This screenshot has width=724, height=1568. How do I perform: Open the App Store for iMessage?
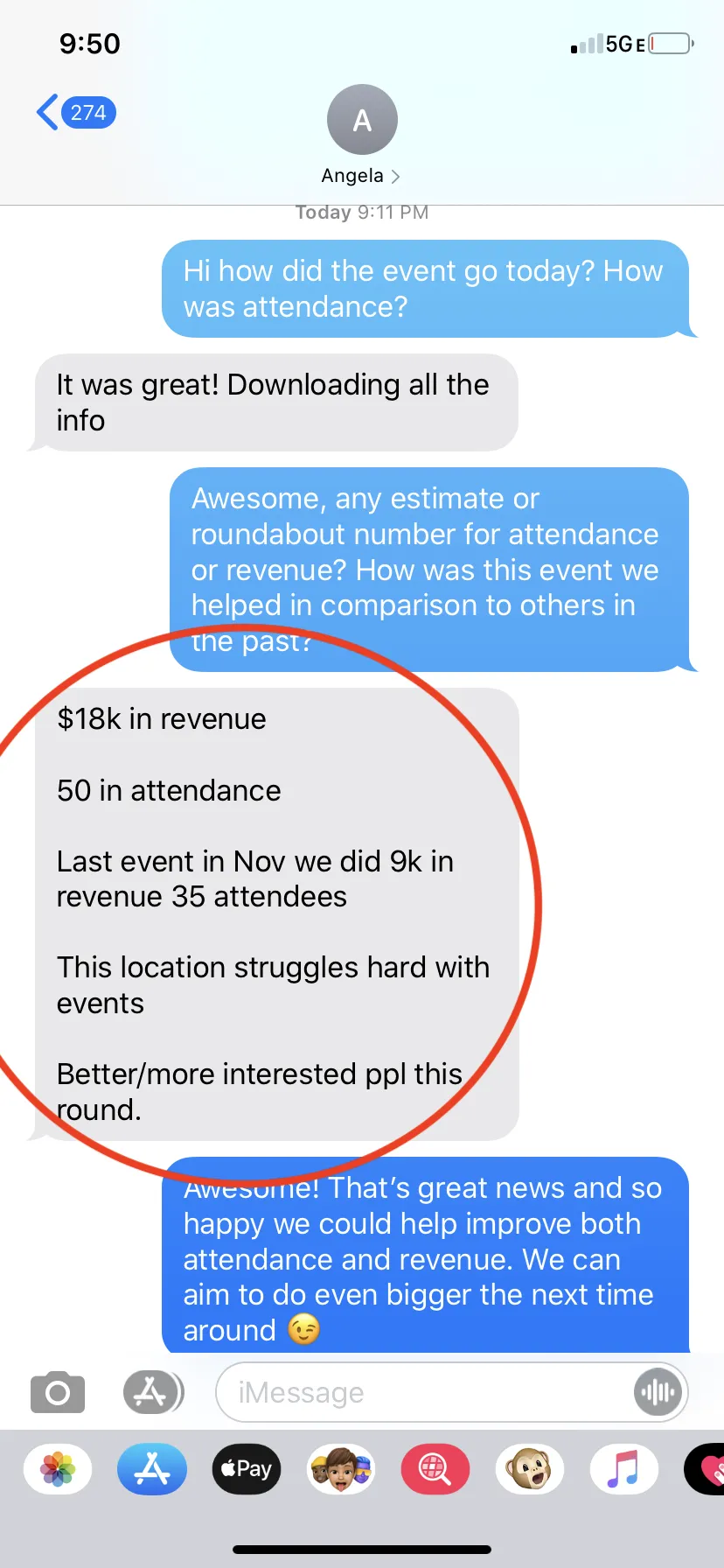coord(152,1469)
